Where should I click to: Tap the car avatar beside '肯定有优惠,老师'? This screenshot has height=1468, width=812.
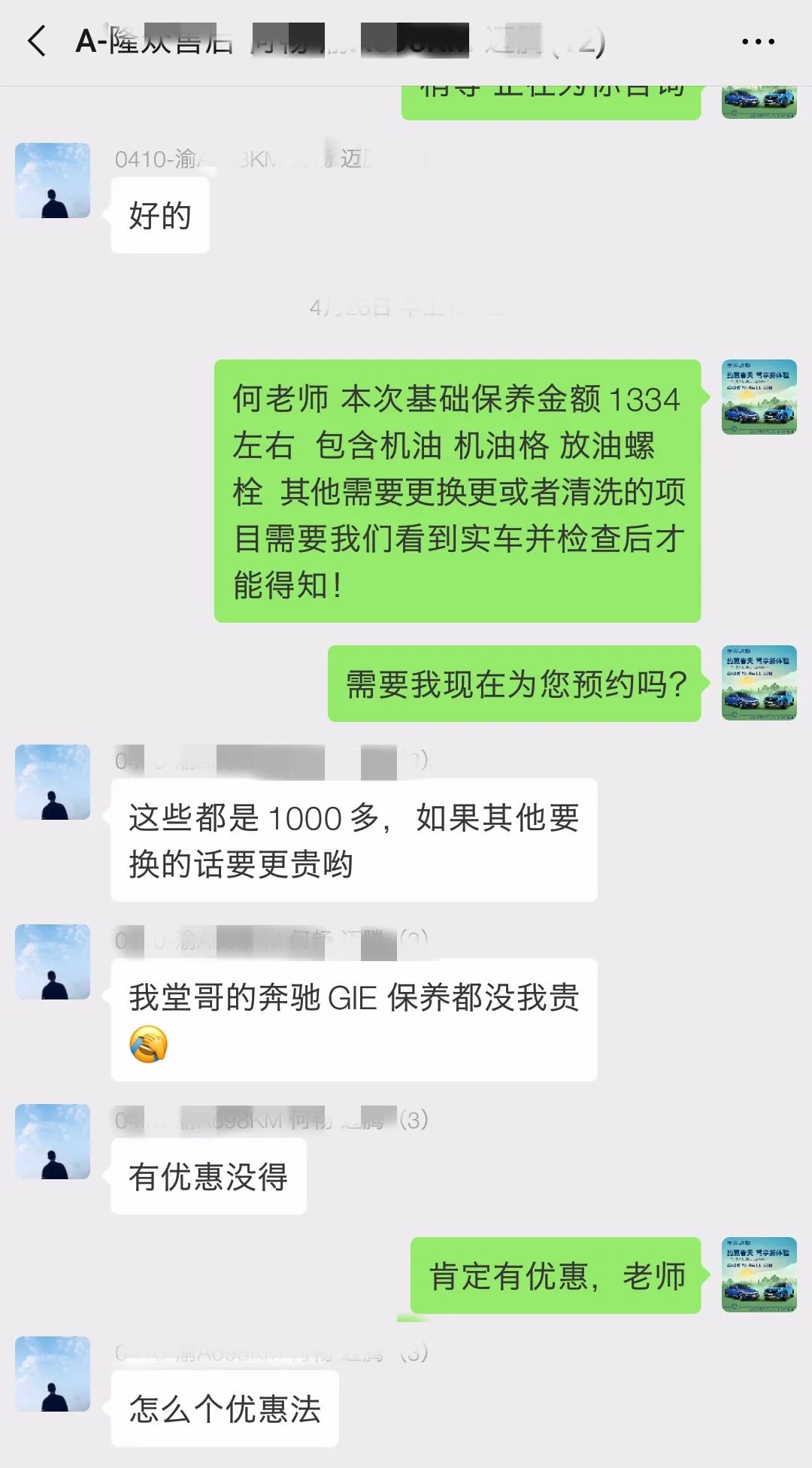tap(759, 1275)
